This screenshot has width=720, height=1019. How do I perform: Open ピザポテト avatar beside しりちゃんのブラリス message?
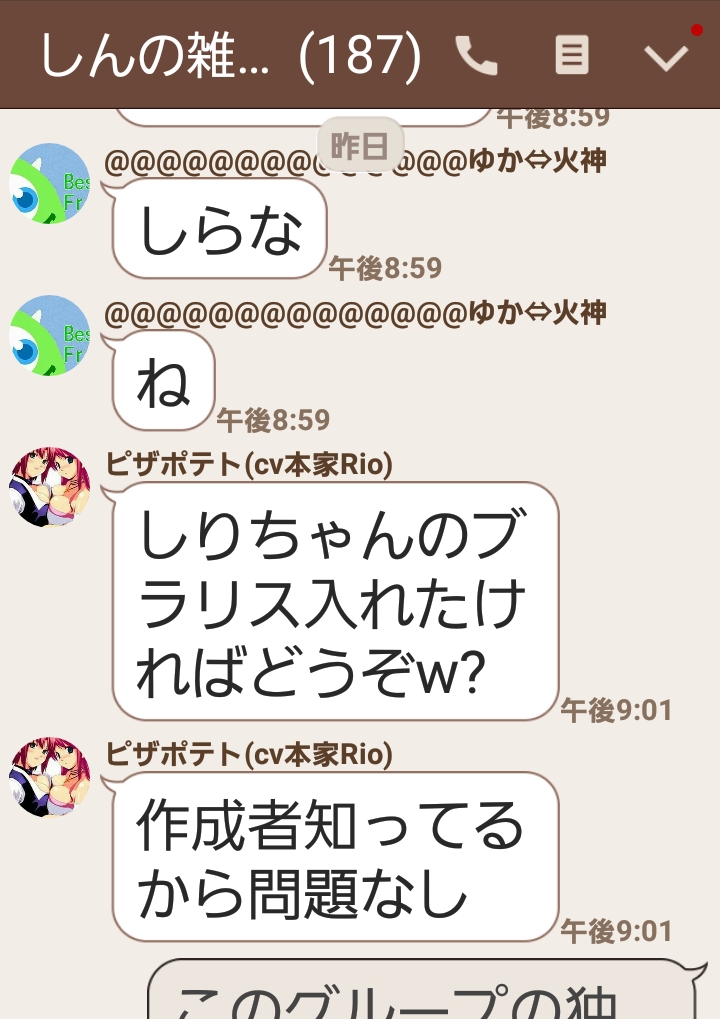(50, 487)
